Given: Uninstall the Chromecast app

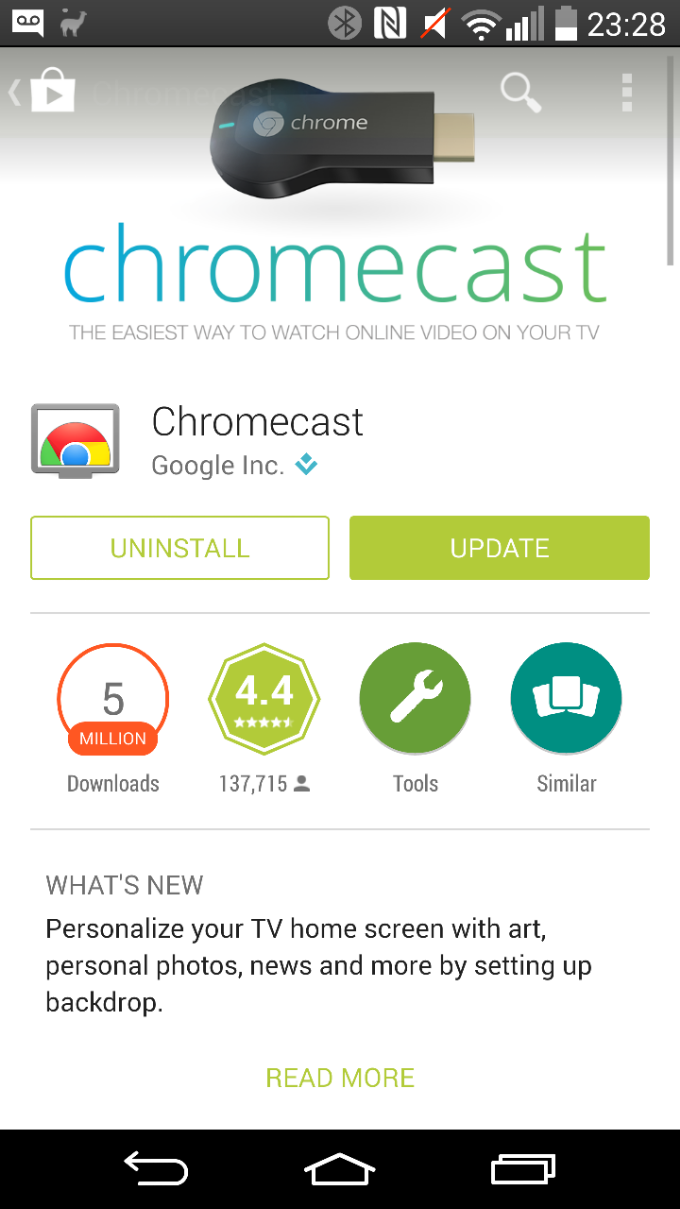Looking at the screenshot, I should [x=180, y=548].
